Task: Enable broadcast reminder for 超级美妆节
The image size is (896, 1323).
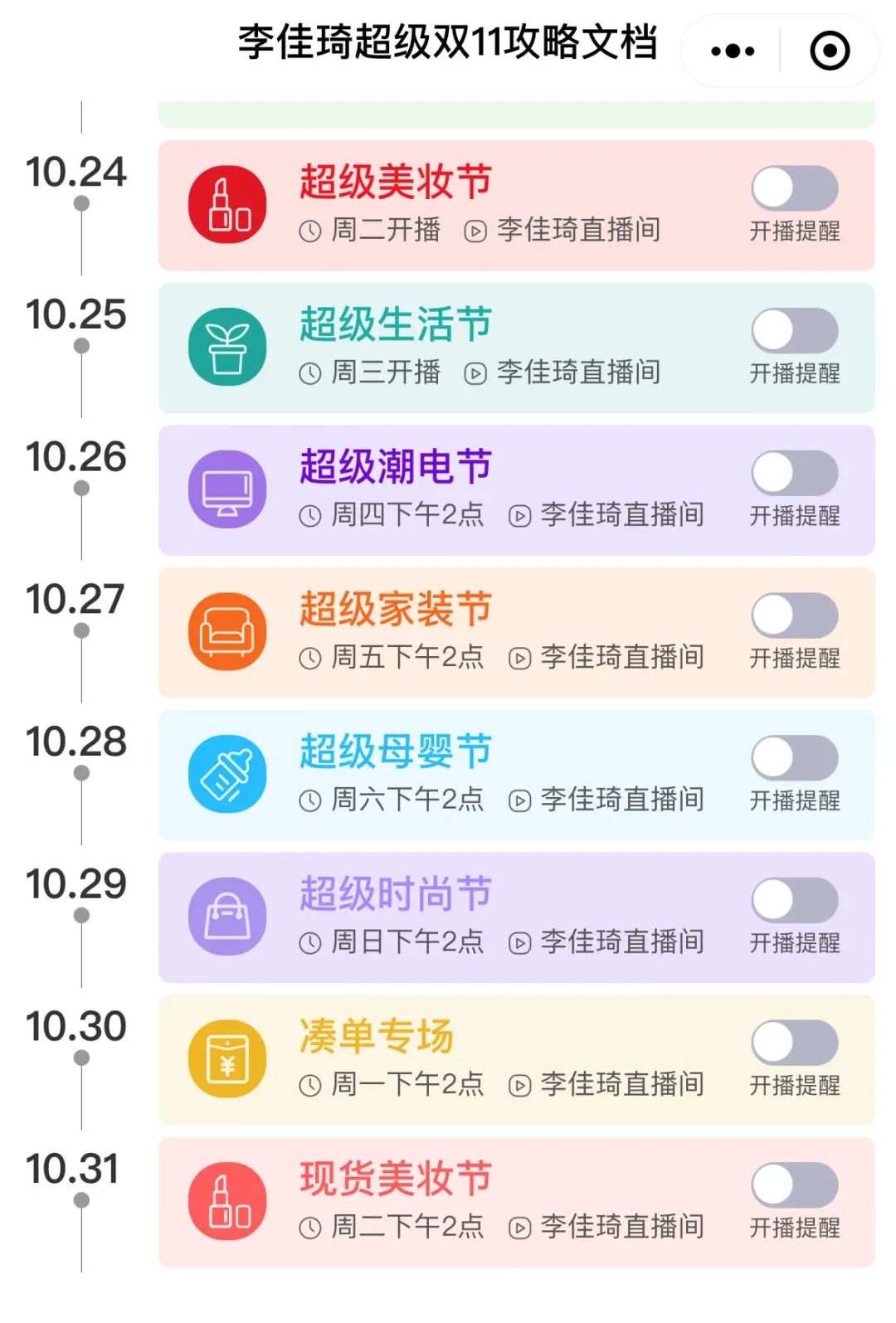Action: pos(794,188)
